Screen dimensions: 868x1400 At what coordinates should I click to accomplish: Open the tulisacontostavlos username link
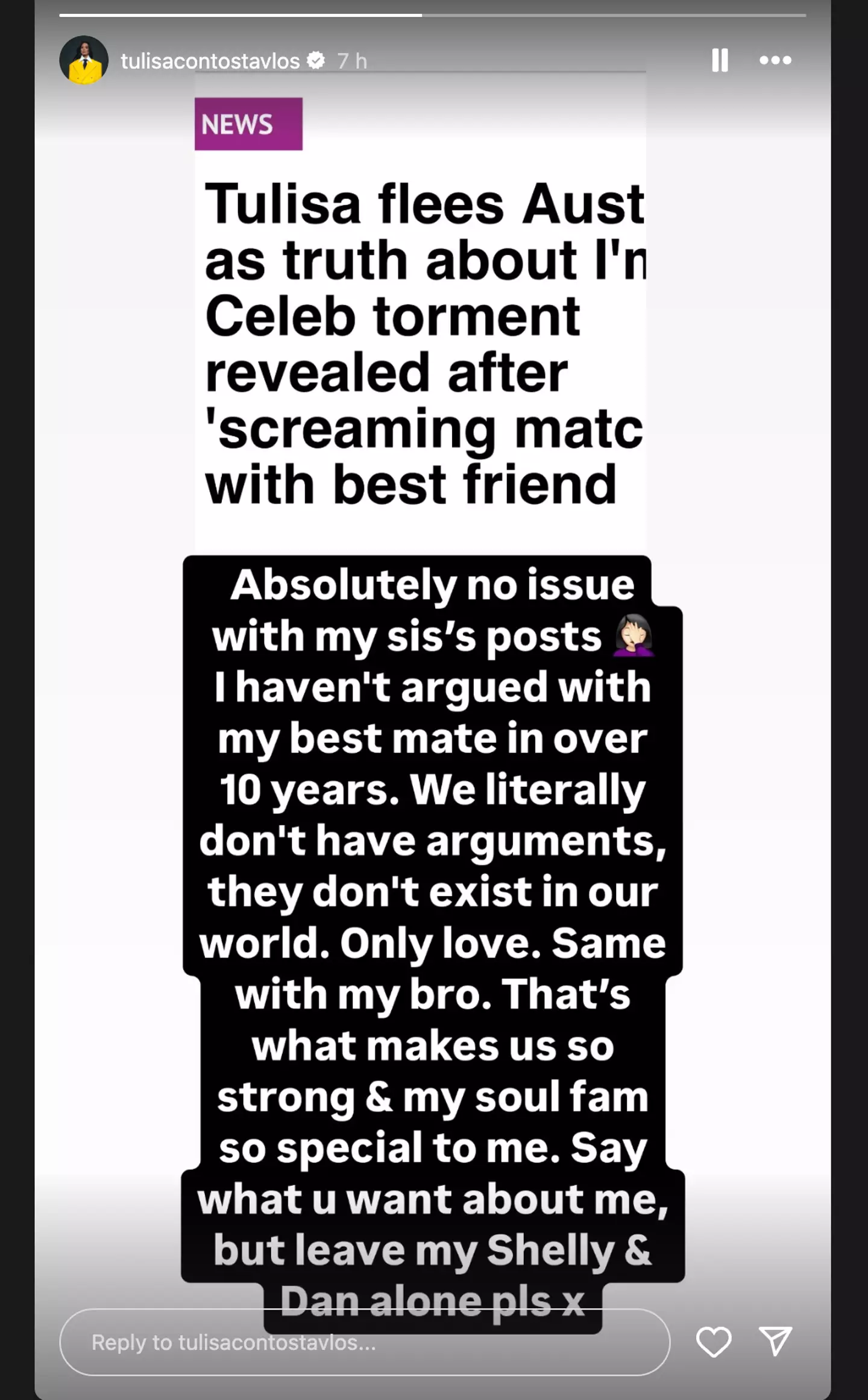pos(210,61)
